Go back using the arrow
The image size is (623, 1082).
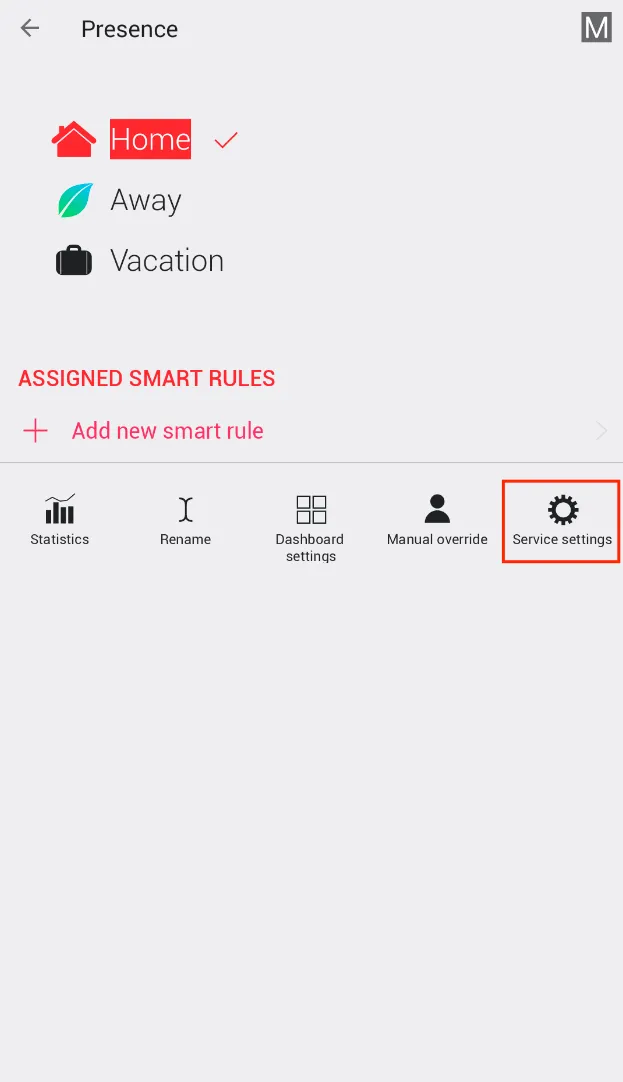tap(30, 29)
